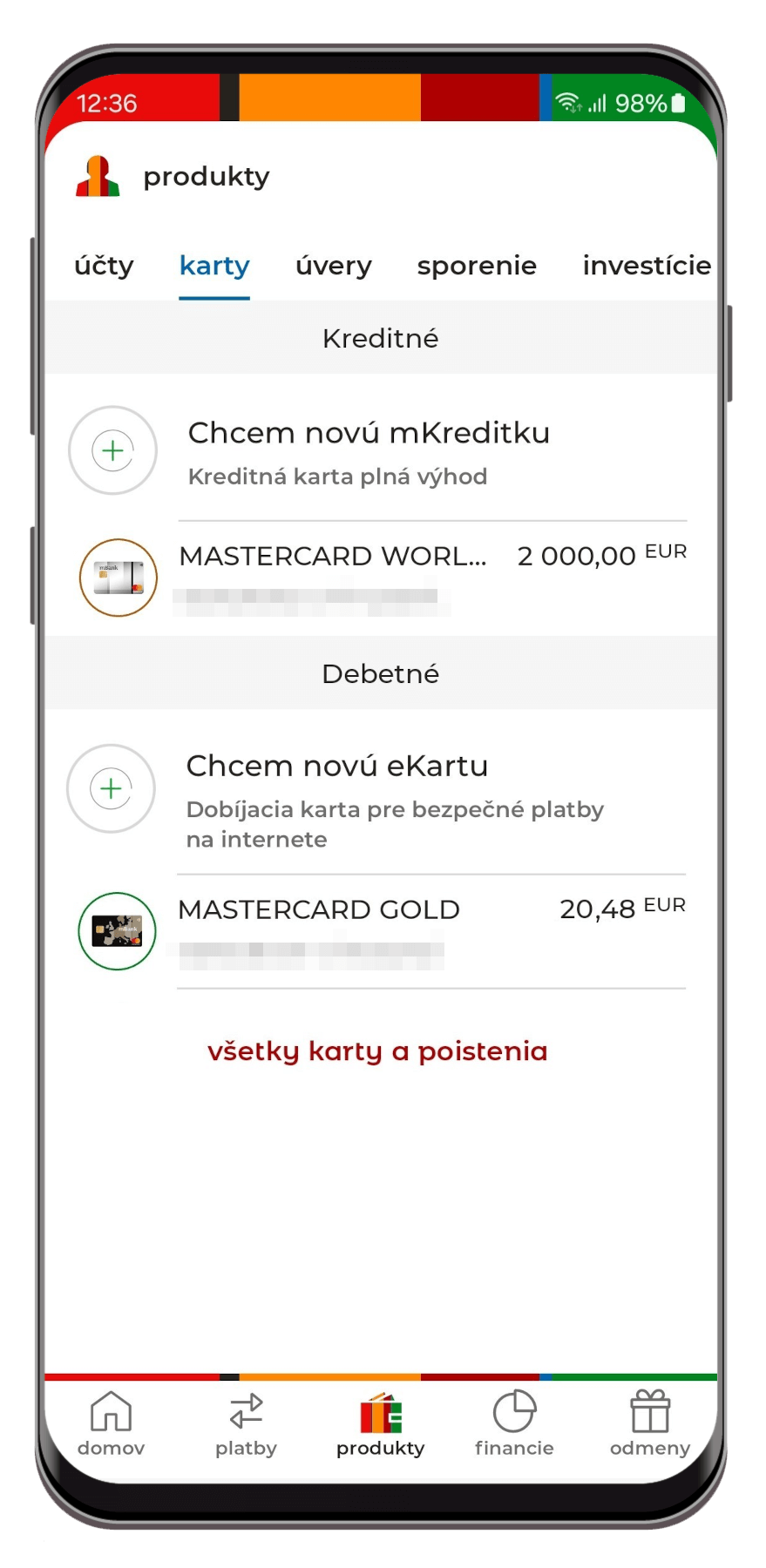Switch to the úvery tab
The image size is (766, 1568).
(x=334, y=266)
